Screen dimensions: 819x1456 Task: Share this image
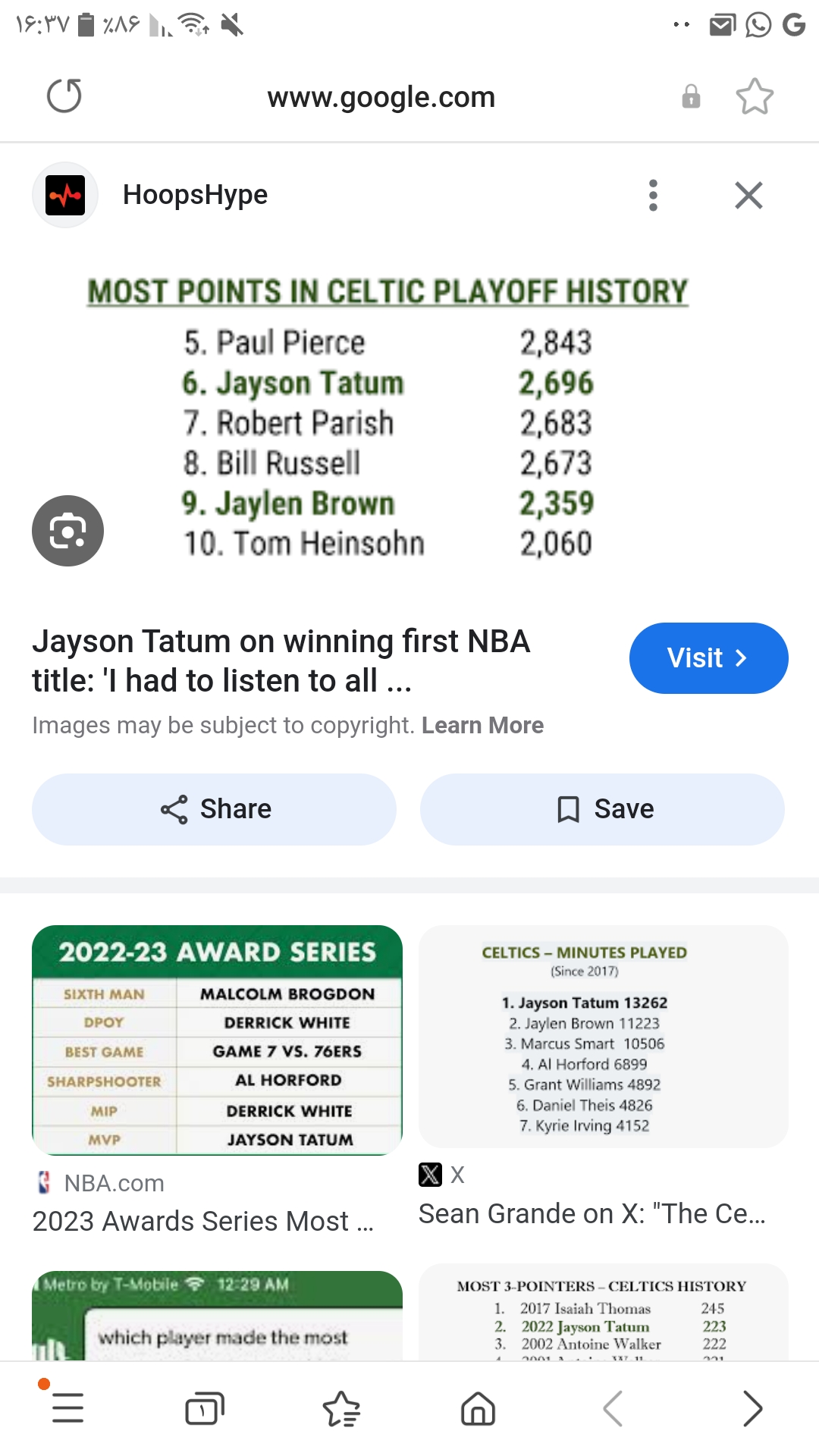click(x=214, y=809)
